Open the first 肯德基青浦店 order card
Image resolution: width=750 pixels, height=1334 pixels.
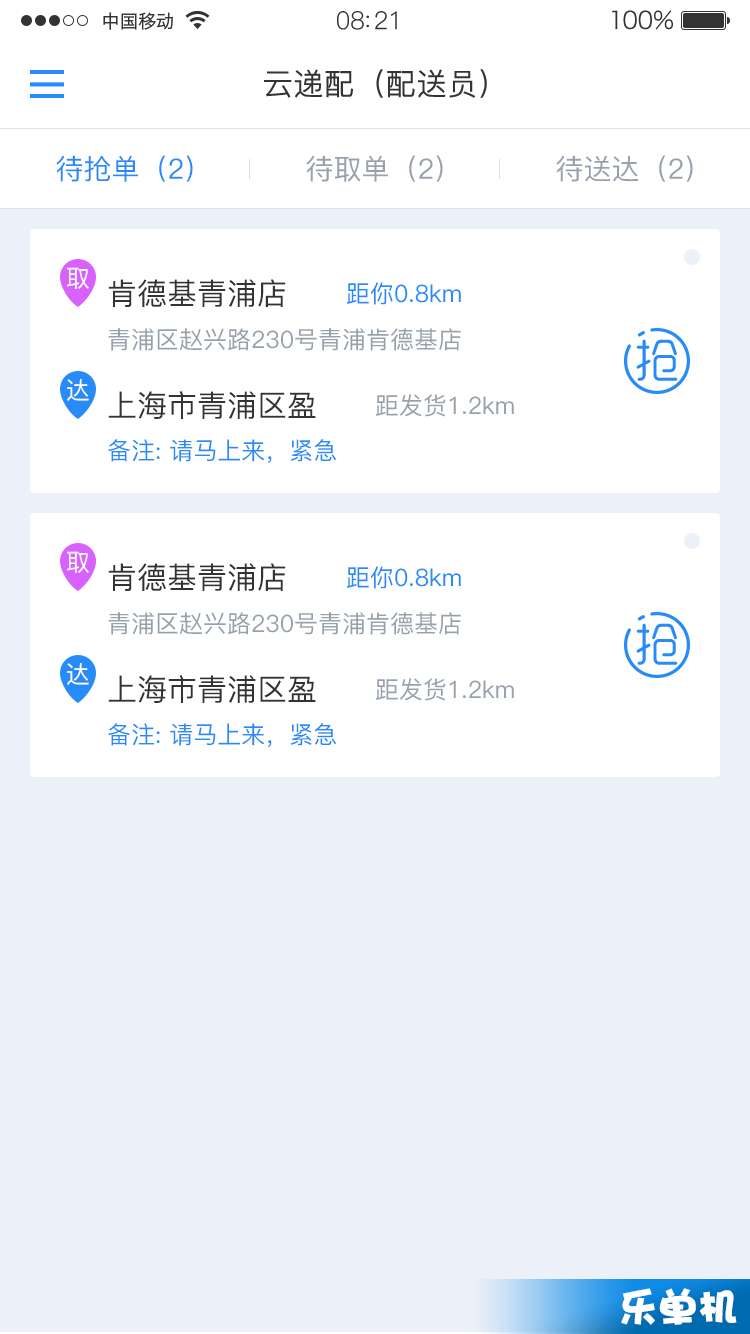pyautogui.click(x=375, y=361)
